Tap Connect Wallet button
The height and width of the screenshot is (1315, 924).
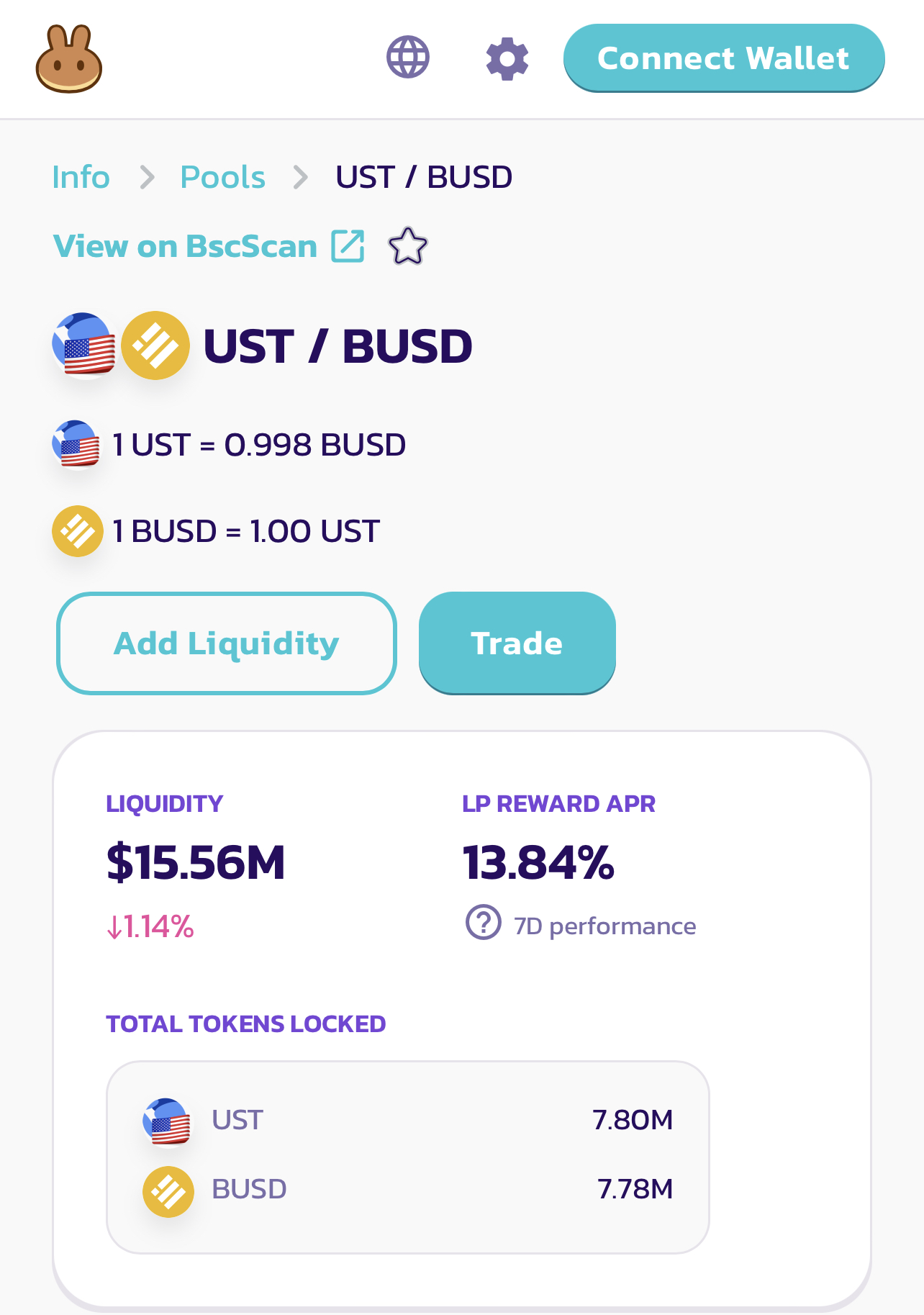[723, 58]
